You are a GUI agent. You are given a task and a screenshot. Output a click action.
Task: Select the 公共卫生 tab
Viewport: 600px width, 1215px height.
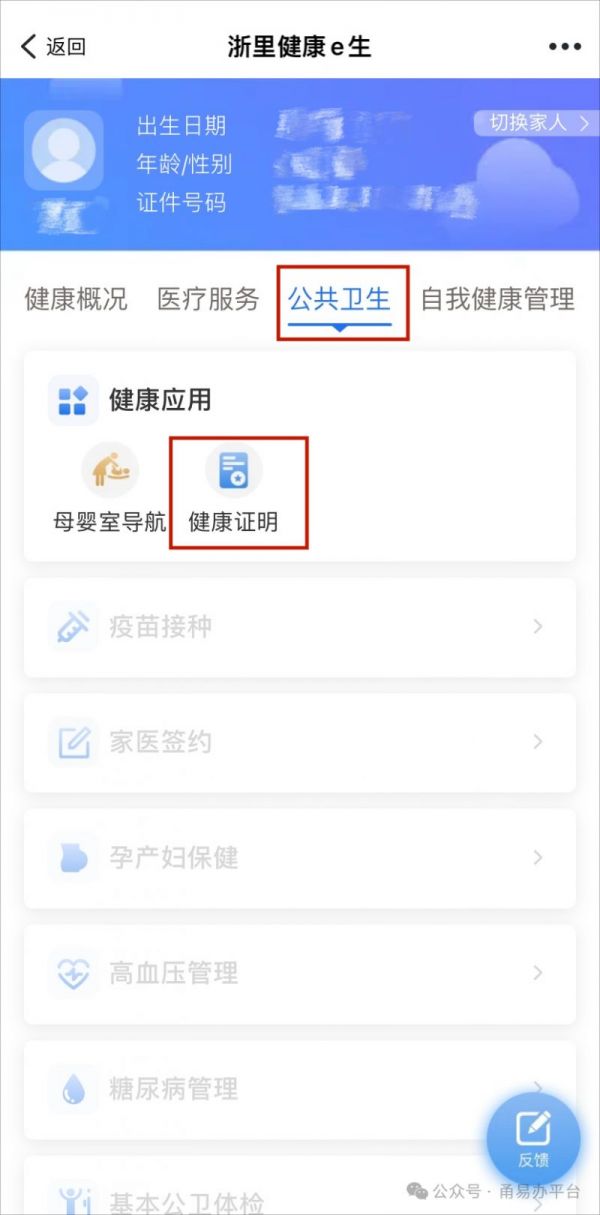(340, 298)
